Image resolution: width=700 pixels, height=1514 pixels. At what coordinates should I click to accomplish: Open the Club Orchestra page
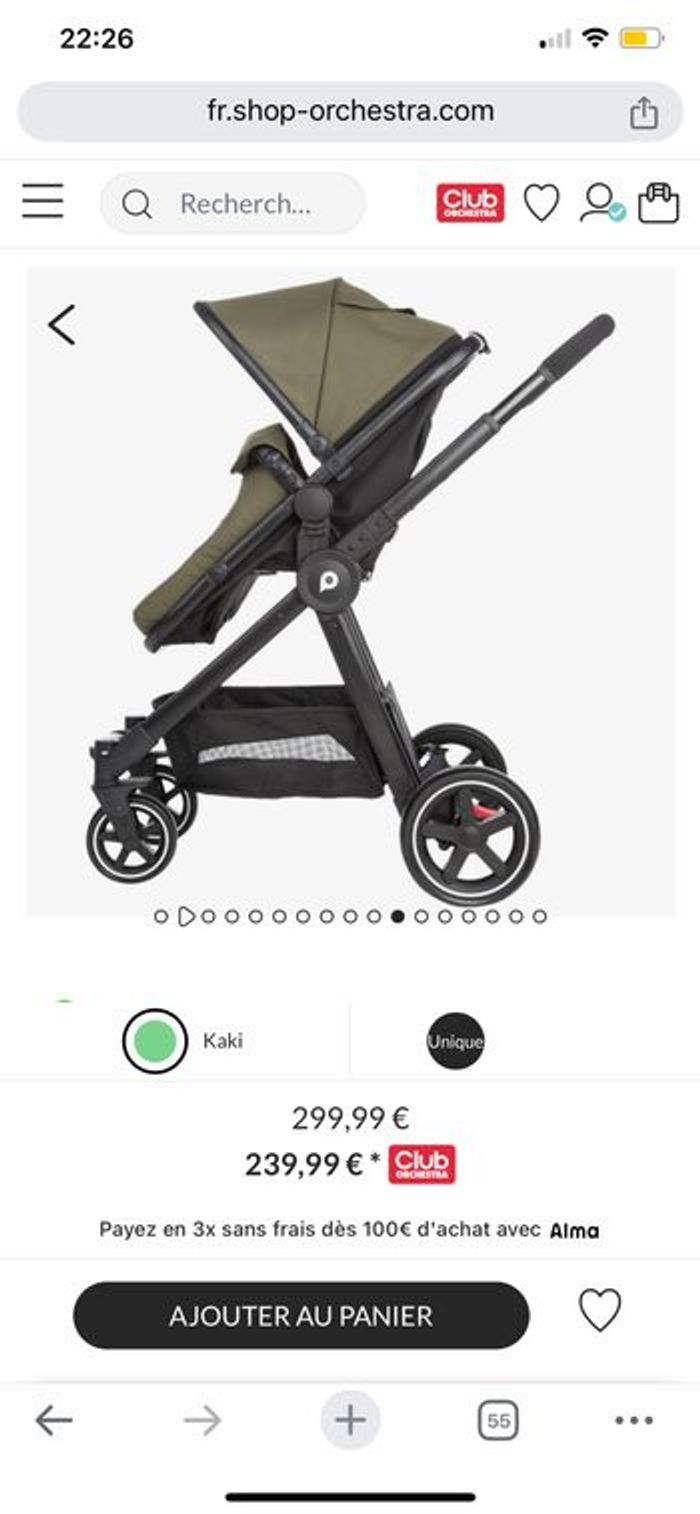point(470,203)
